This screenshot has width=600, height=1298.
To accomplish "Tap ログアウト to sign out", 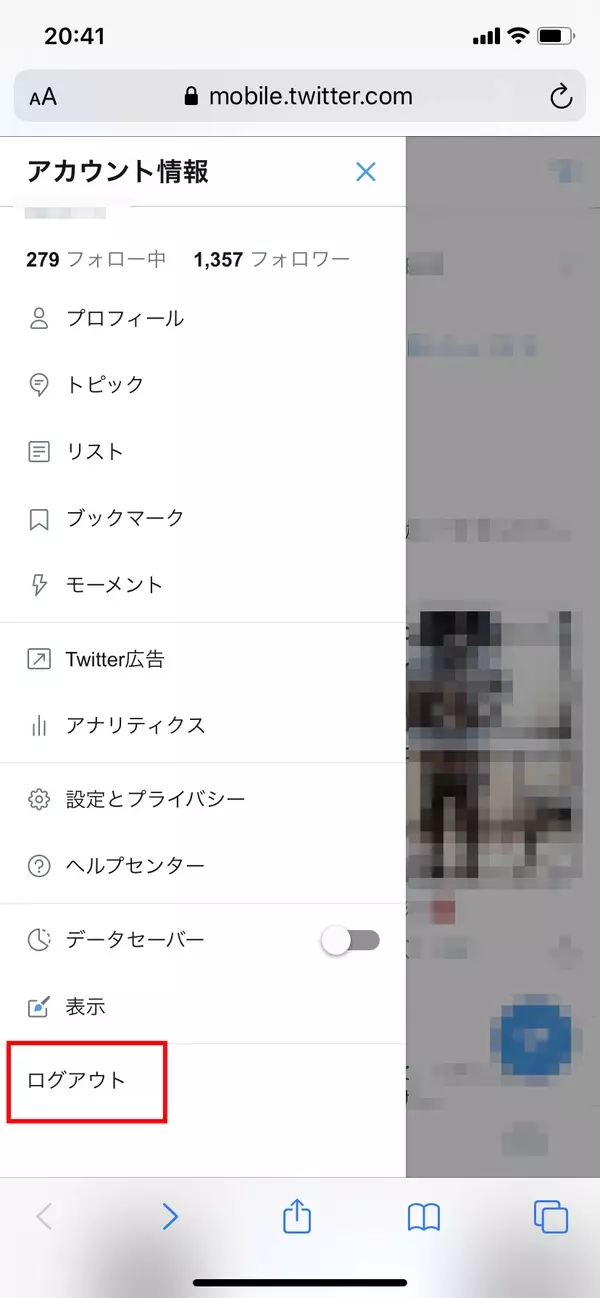I will [203, 1081].
